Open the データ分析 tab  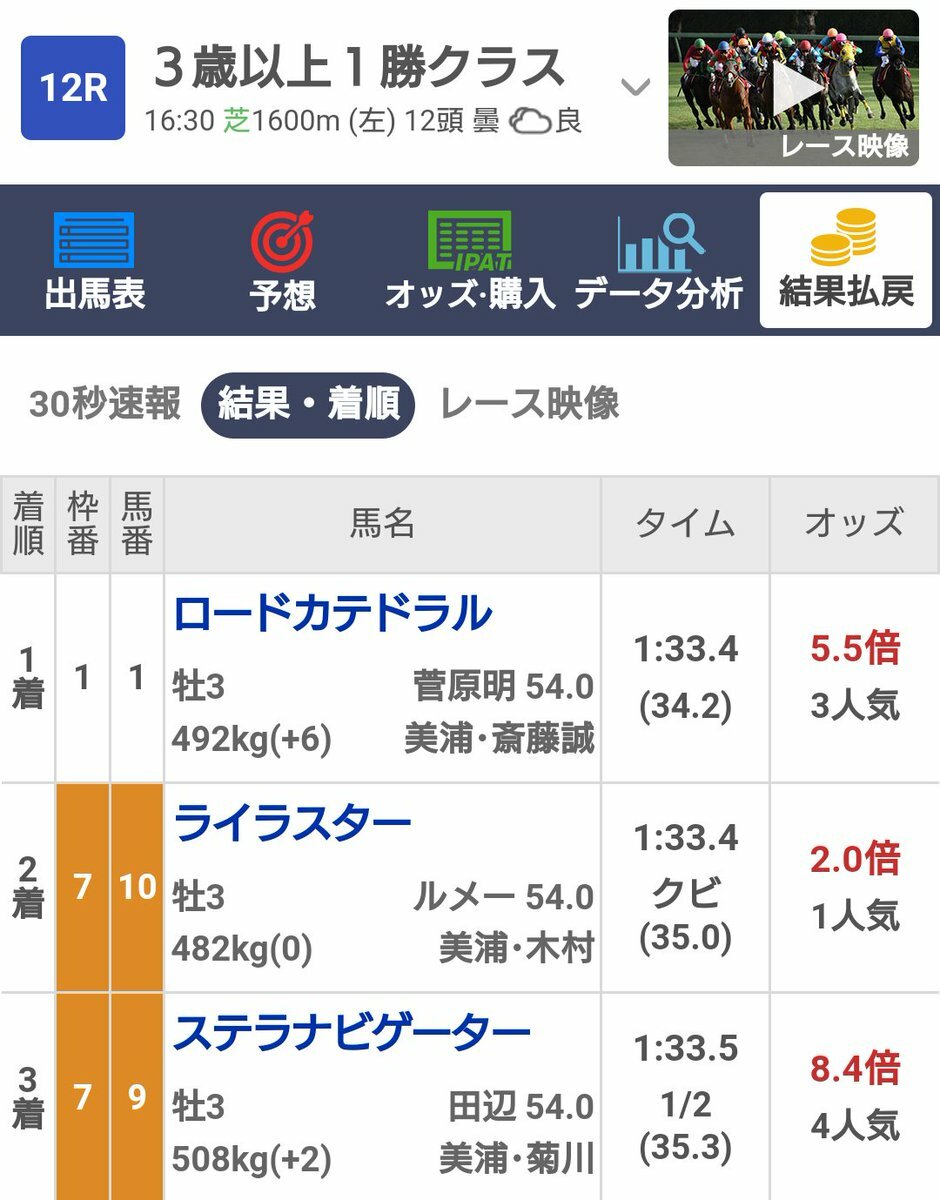tap(658, 260)
